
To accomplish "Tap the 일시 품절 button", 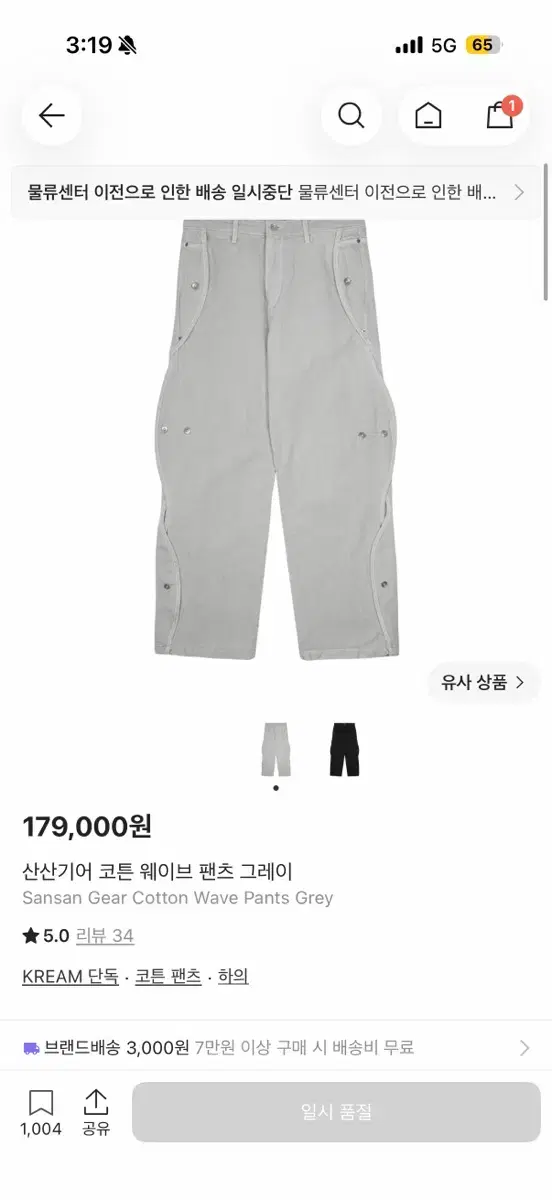I will (336, 1112).
